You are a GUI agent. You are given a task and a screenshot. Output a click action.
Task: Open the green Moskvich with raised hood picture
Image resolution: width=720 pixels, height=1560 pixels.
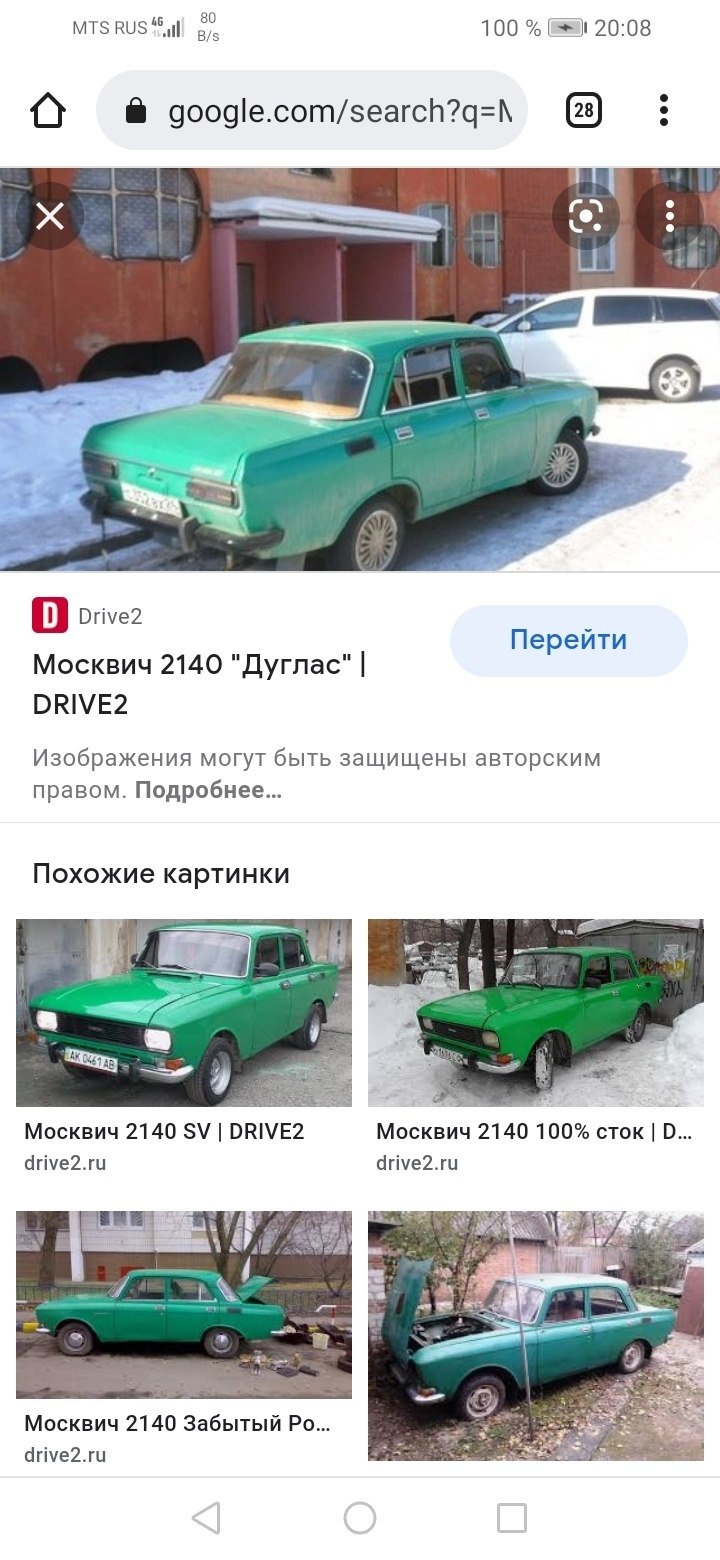point(536,1337)
